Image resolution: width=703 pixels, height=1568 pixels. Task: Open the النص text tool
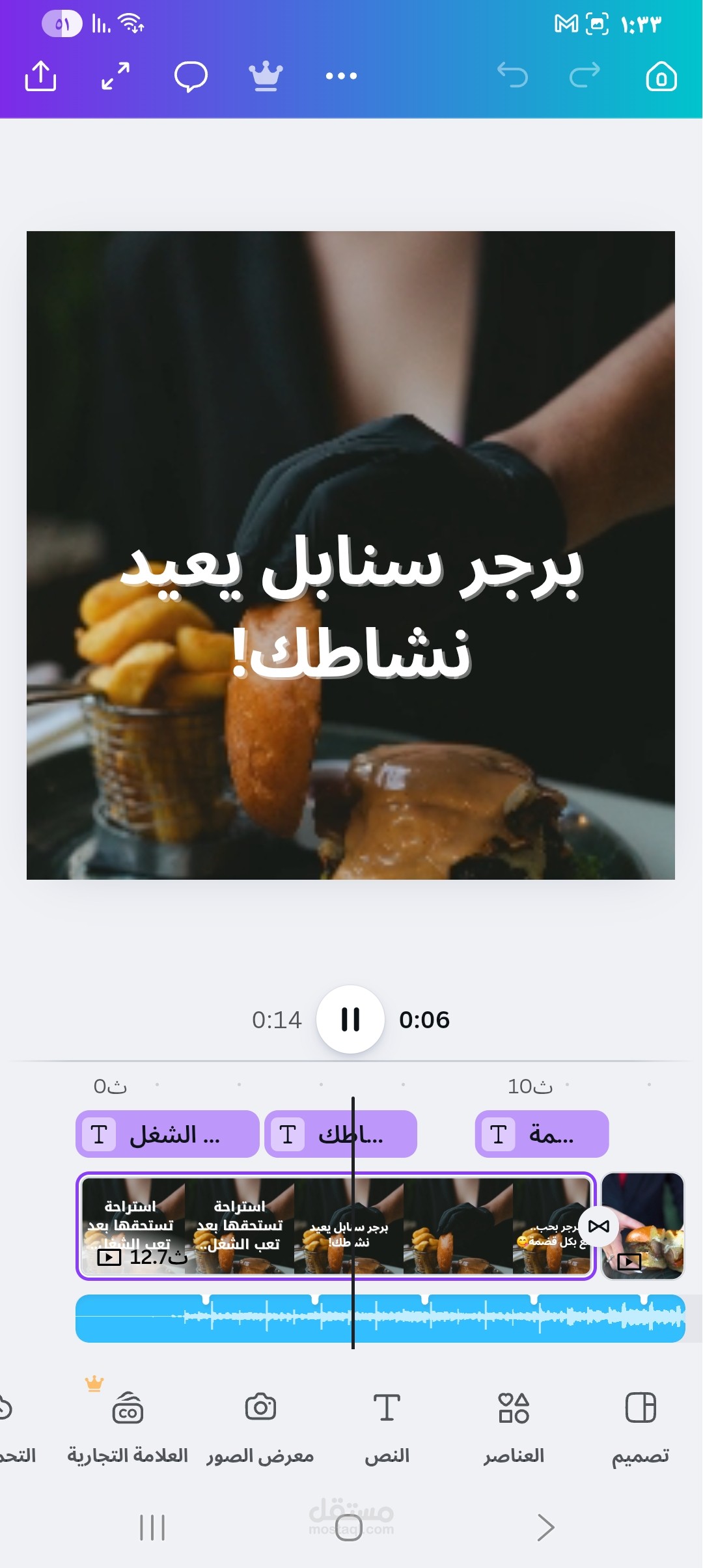(387, 1426)
